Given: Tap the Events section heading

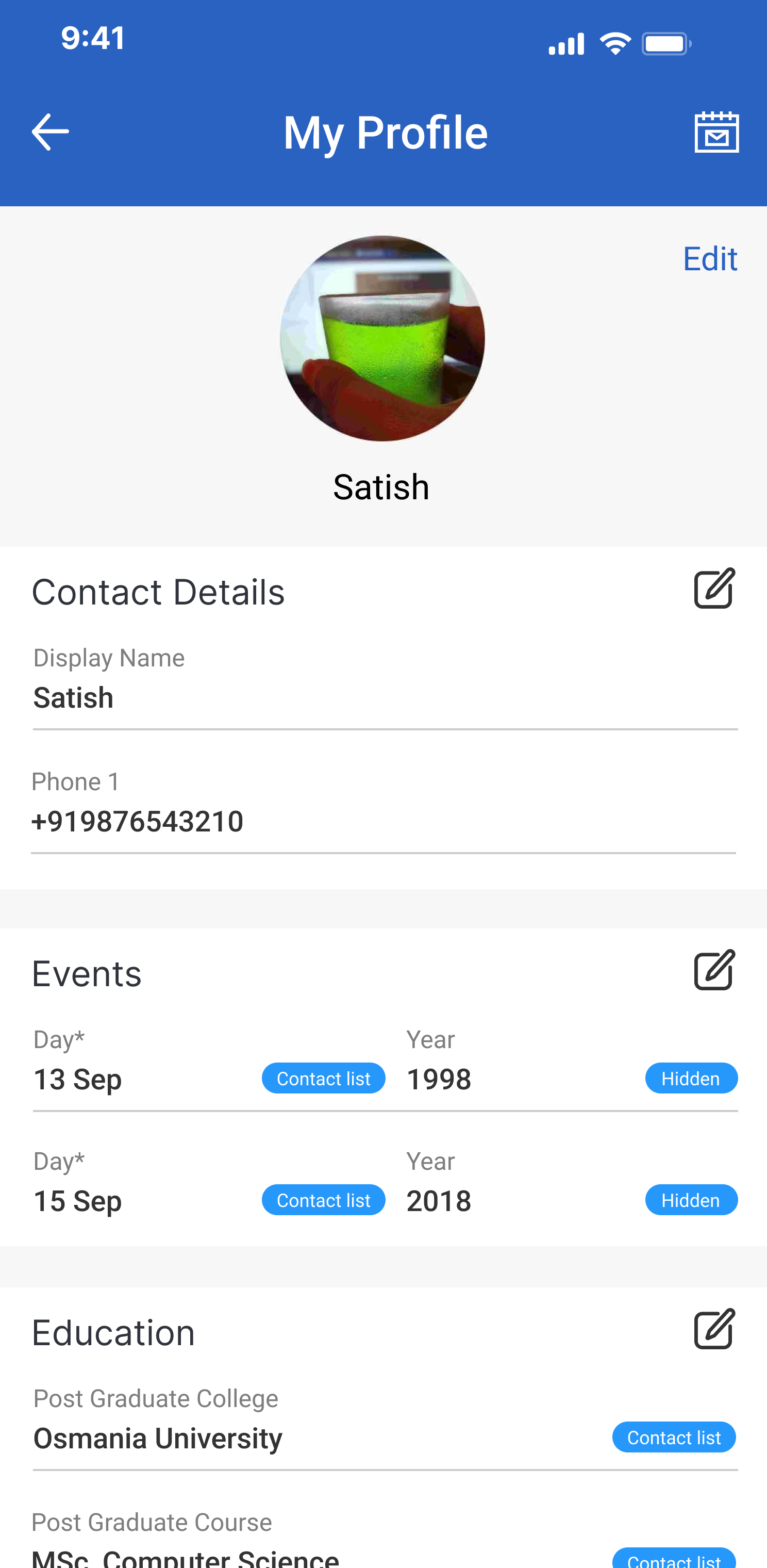Looking at the screenshot, I should click(x=87, y=973).
